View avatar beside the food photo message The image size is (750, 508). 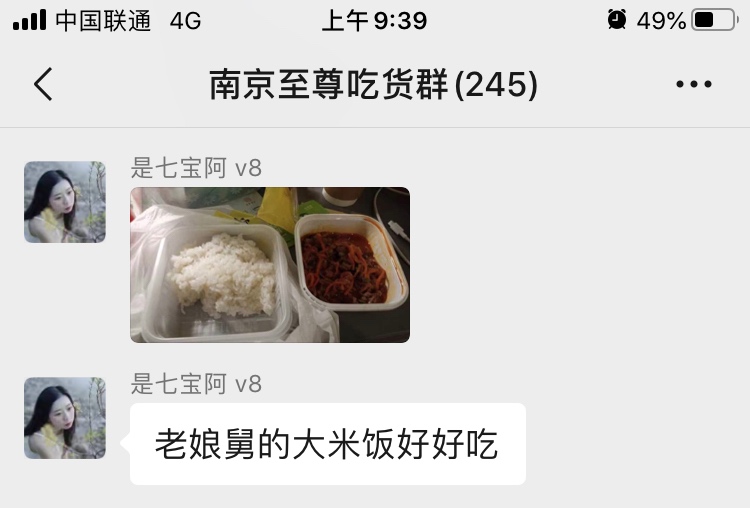coord(65,202)
